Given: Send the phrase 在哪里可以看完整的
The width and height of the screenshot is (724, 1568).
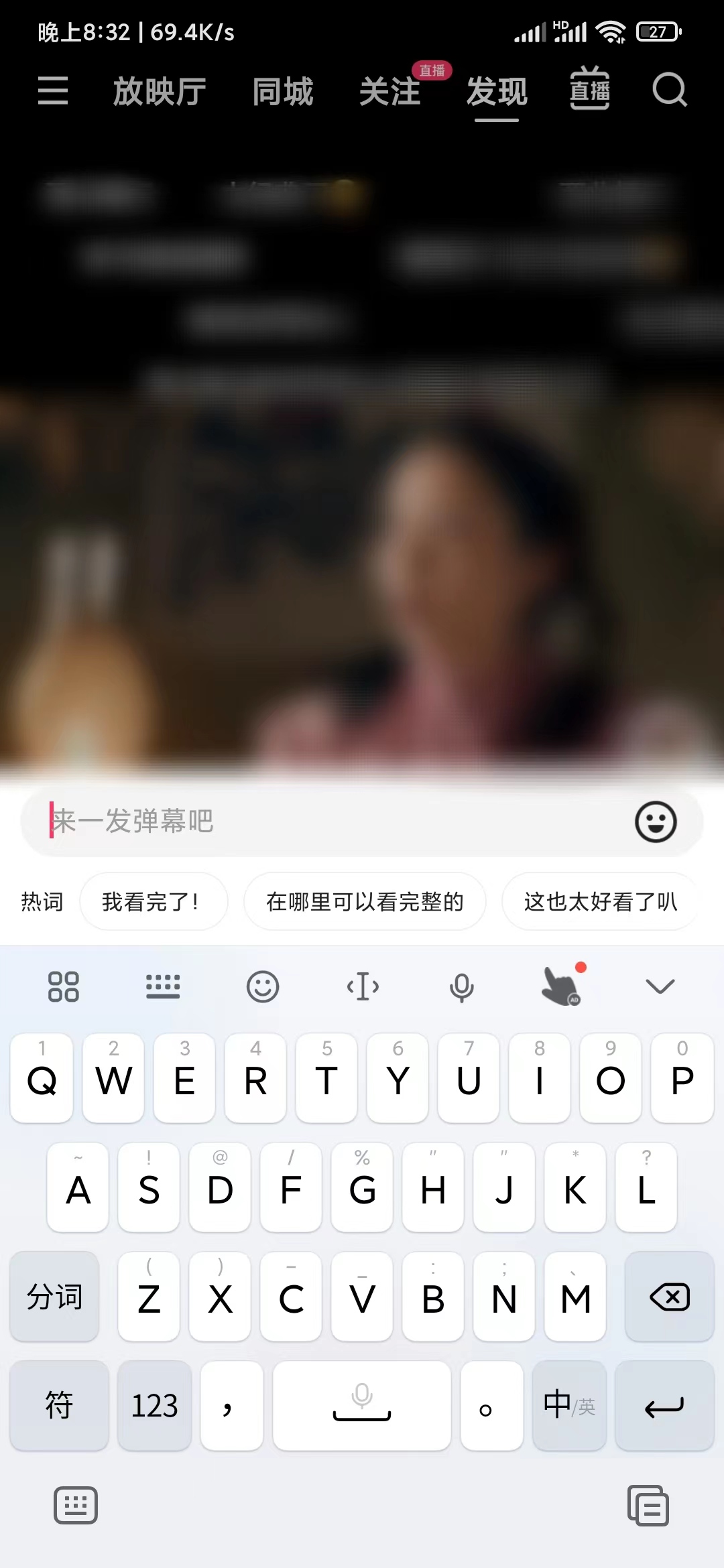Looking at the screenshot, I should click(x=365, y=901).
